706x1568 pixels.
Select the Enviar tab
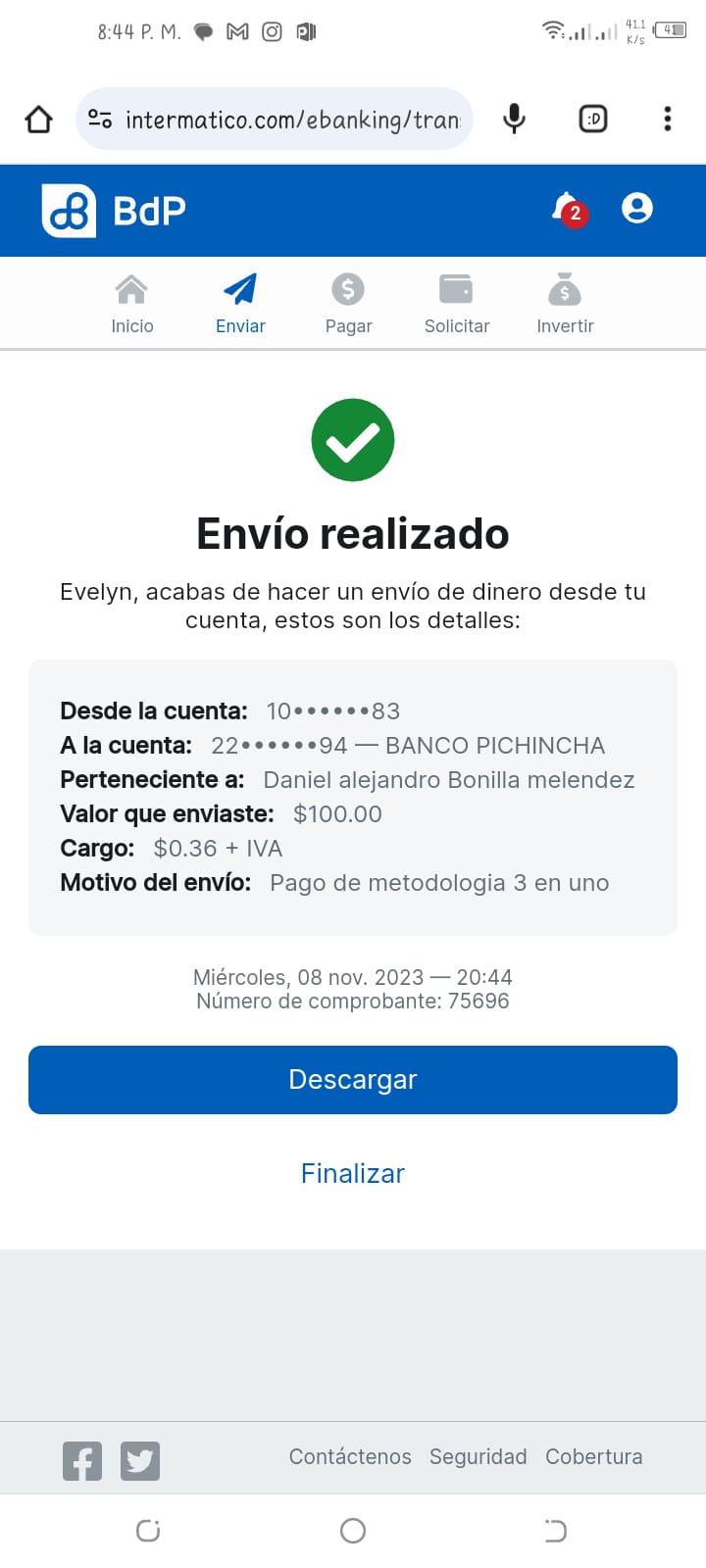[x=240, y=304]
